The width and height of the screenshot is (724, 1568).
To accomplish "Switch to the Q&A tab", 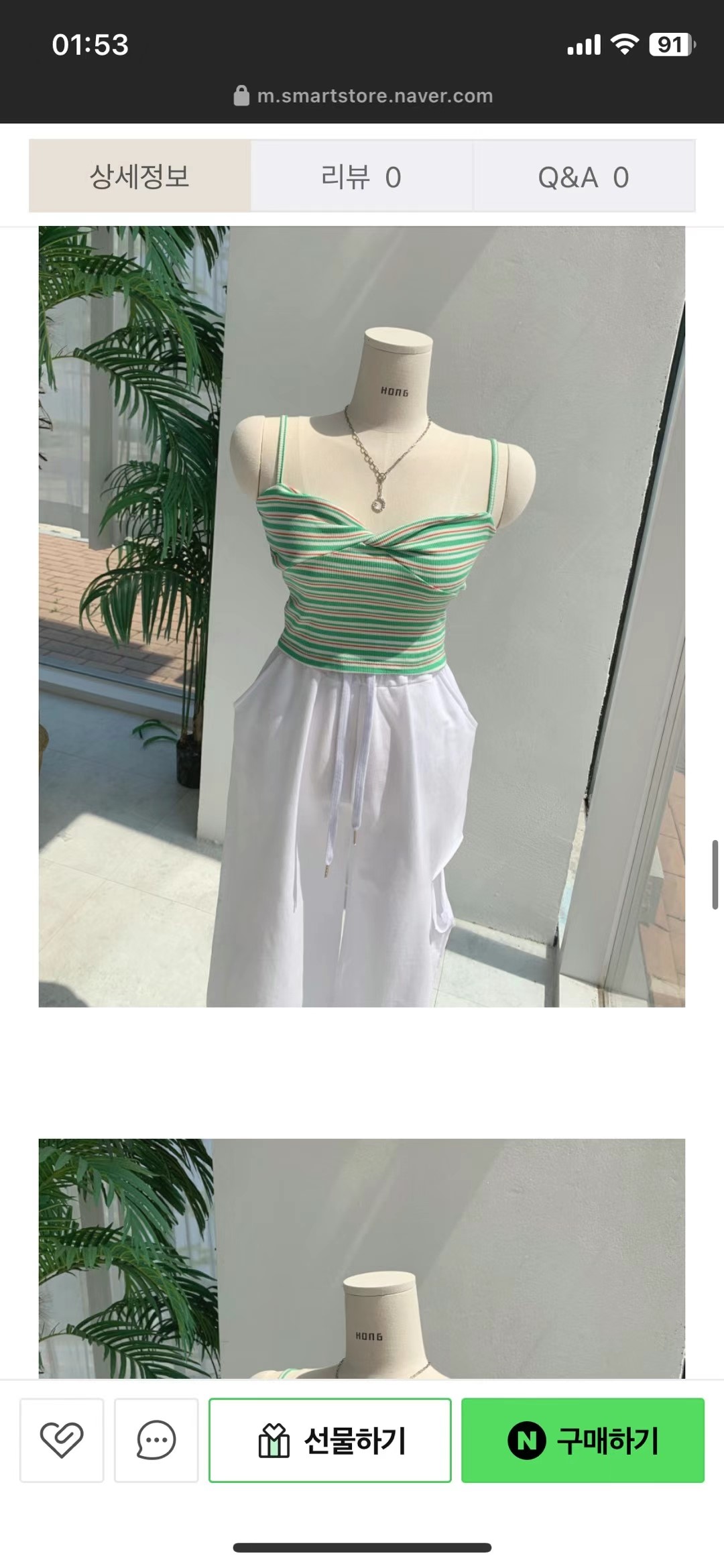I will [583, 177].
